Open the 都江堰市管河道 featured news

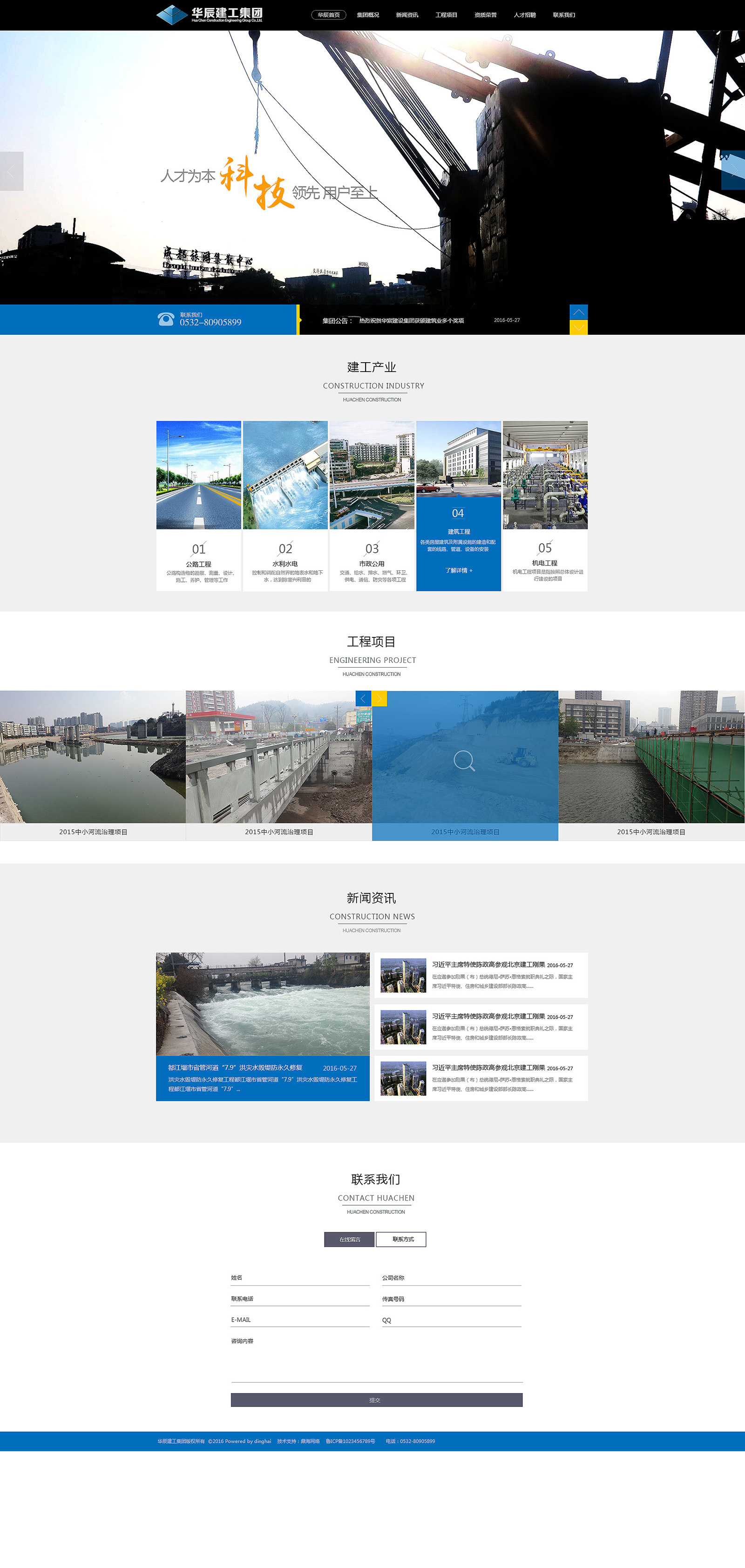point(262,1027)
